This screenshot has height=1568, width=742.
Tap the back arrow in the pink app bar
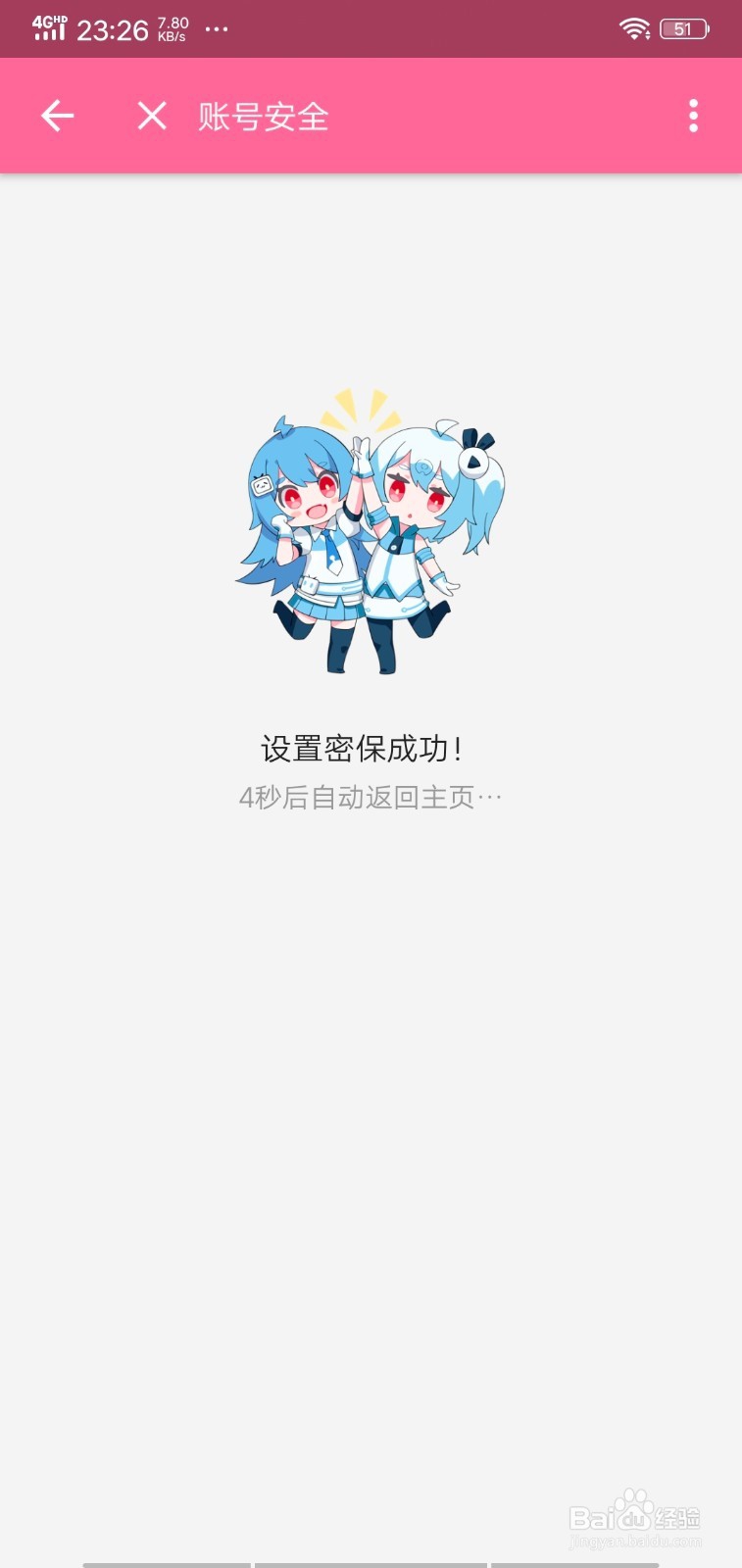point(56,115)
